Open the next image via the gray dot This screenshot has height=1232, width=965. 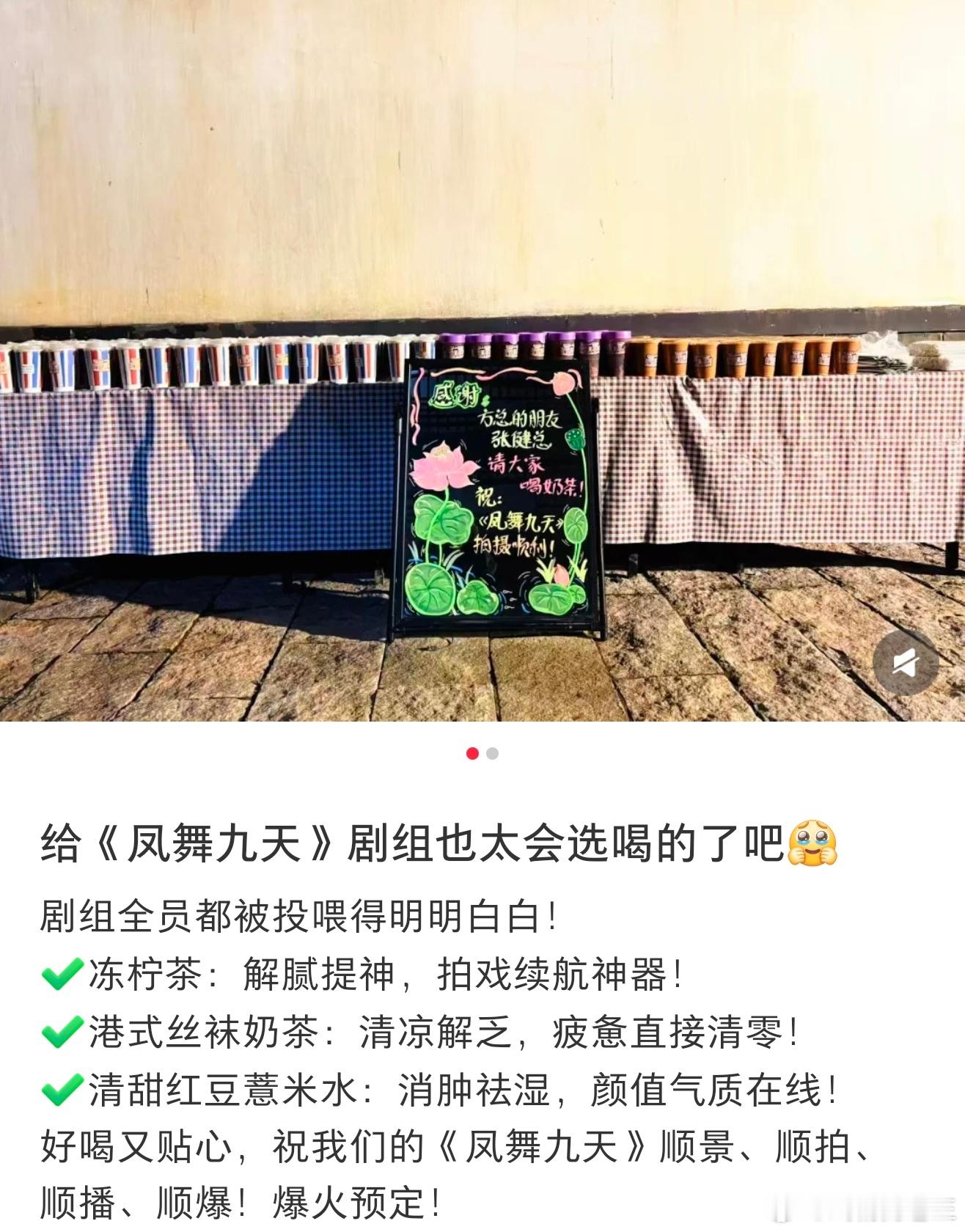pos(493,752)
